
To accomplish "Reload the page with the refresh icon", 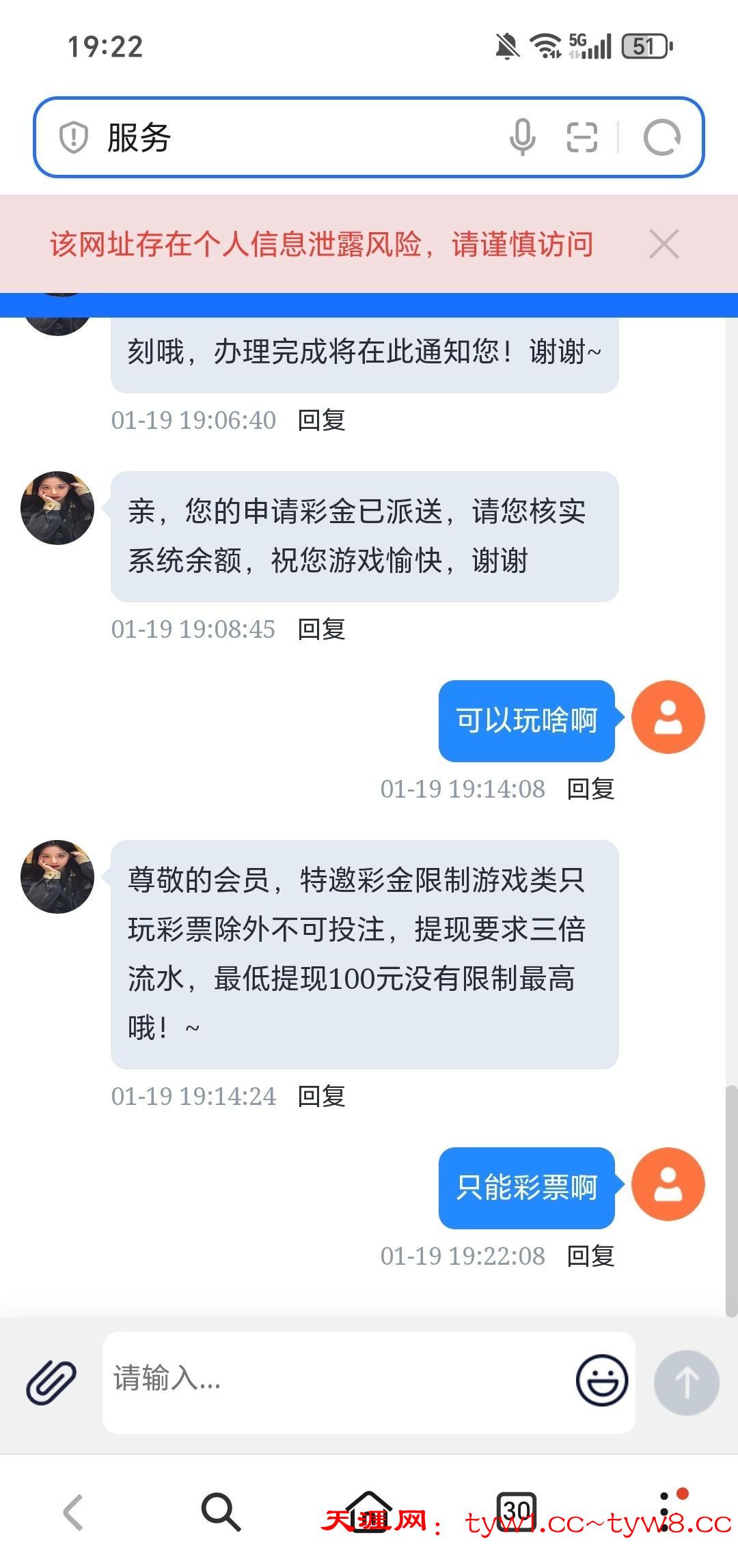I will click(x=661, y=137).
